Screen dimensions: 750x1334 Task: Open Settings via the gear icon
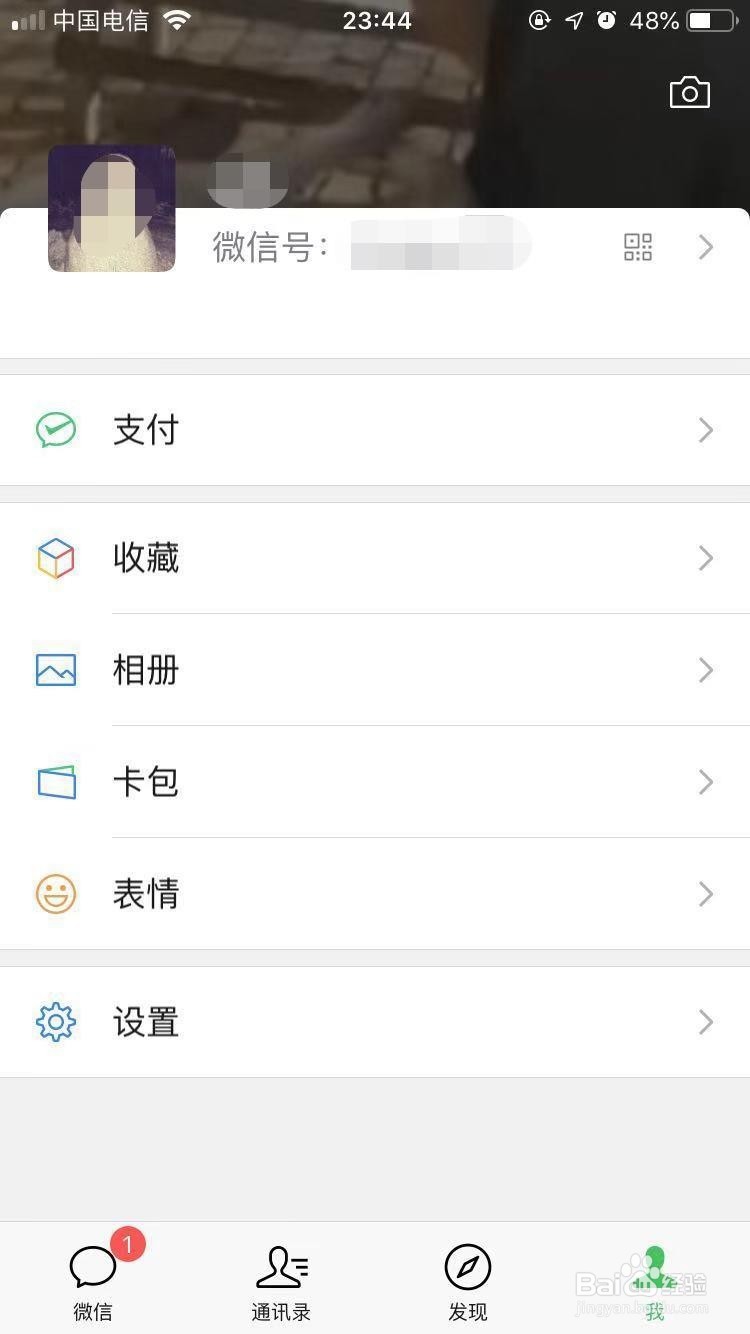pyautogui.click(x=55, y=1022)
